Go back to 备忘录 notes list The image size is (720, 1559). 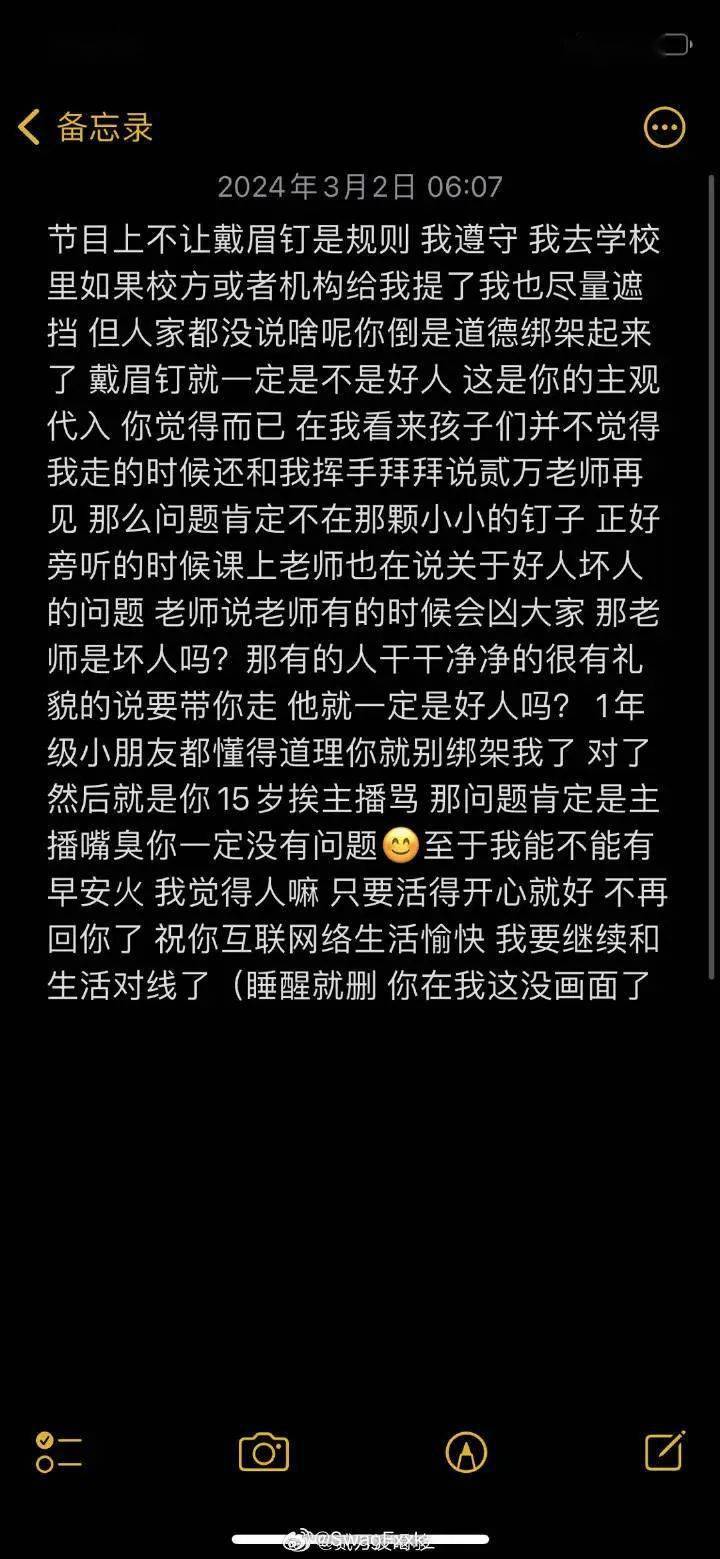coord(85,128)
